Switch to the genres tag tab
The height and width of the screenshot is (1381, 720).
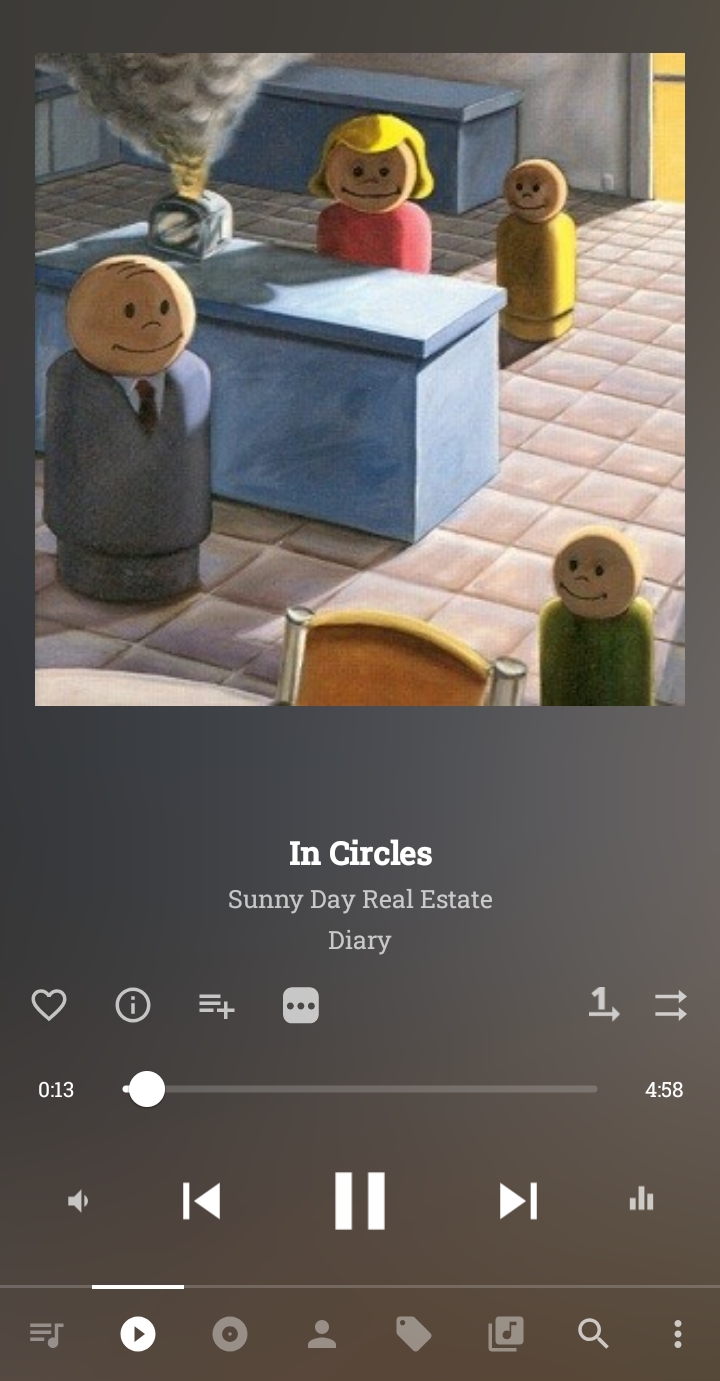point(413,1334)
